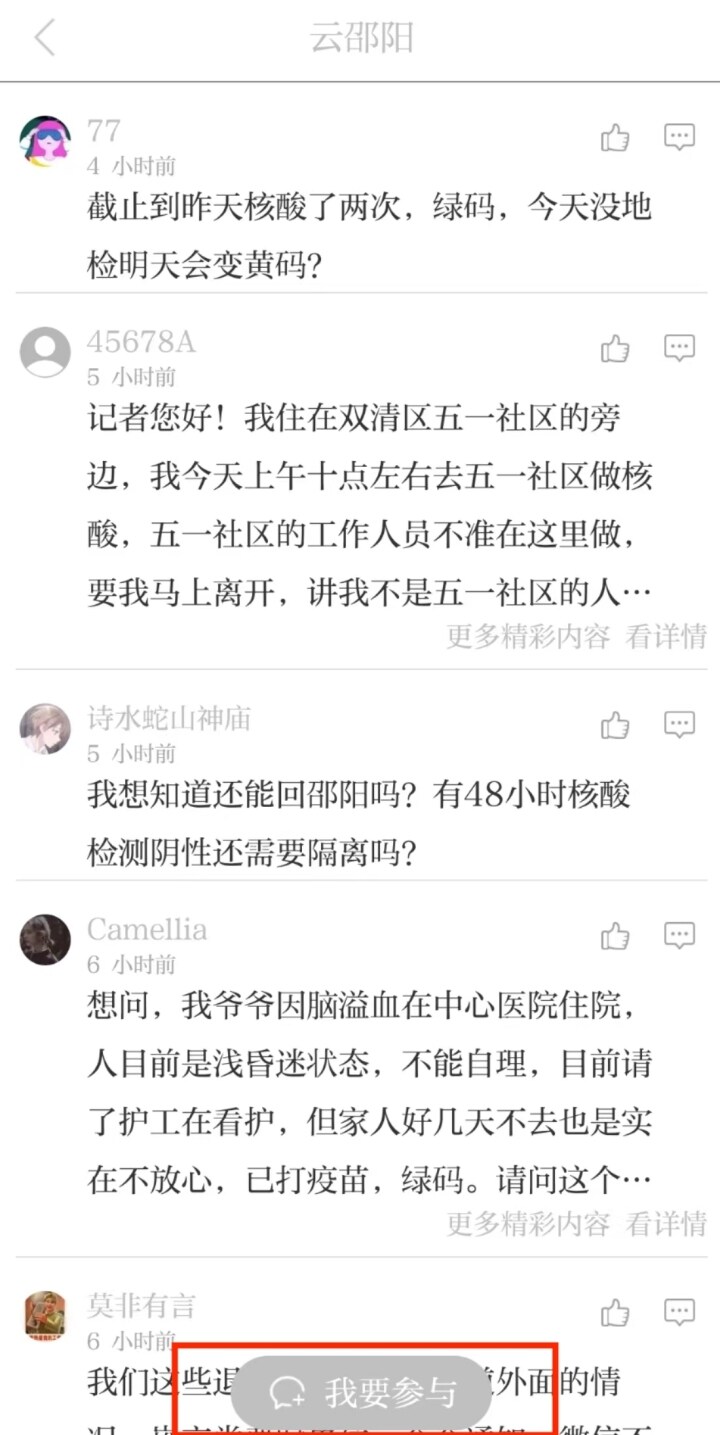Reply to the comment by 45678A

(680, 348)
